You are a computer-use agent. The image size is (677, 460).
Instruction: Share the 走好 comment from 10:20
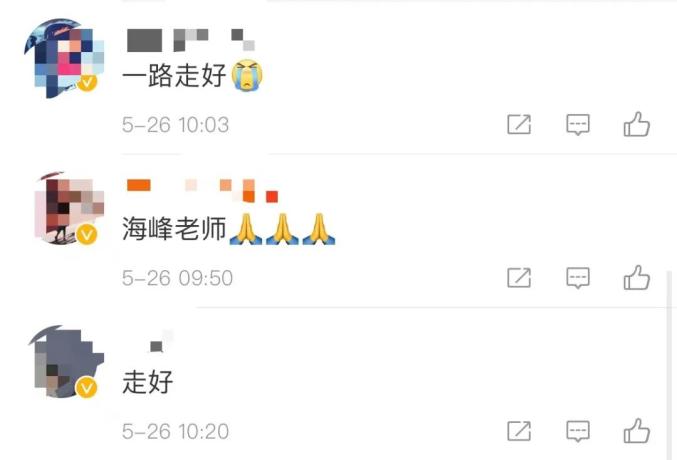[x=519, y=430]
